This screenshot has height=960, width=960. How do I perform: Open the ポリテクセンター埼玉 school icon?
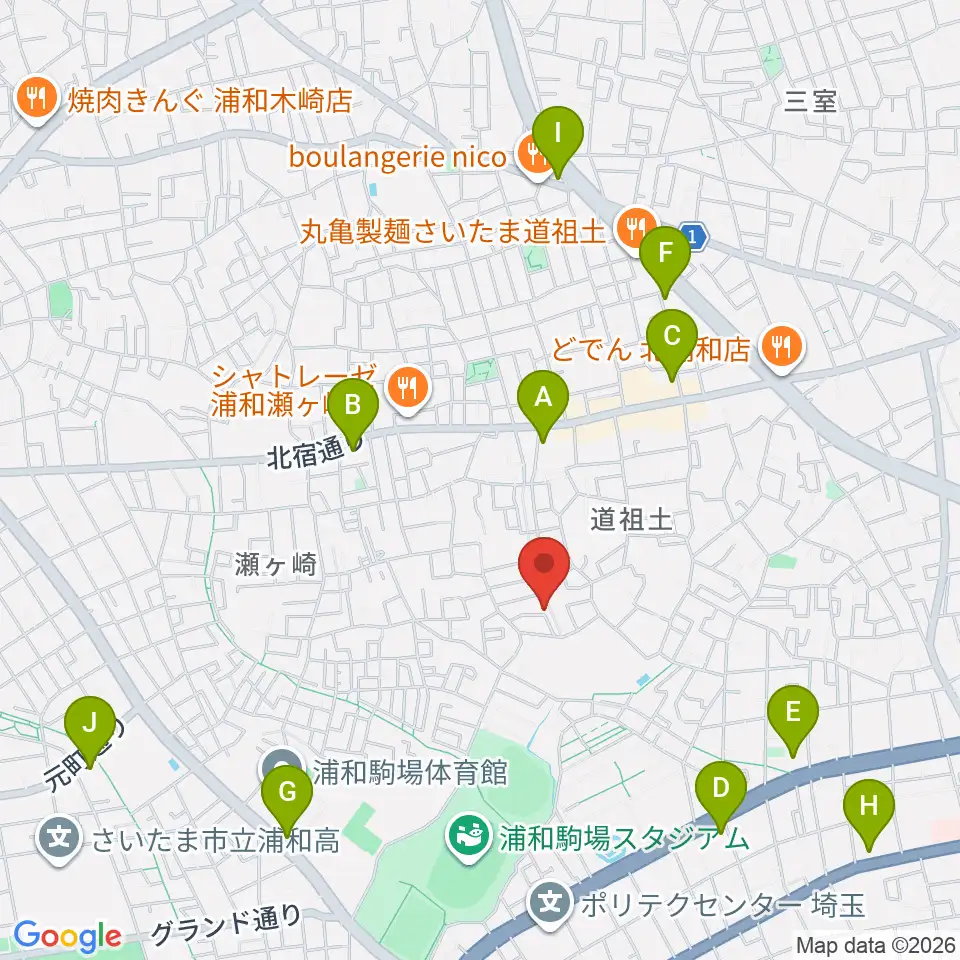click(550, 904)
